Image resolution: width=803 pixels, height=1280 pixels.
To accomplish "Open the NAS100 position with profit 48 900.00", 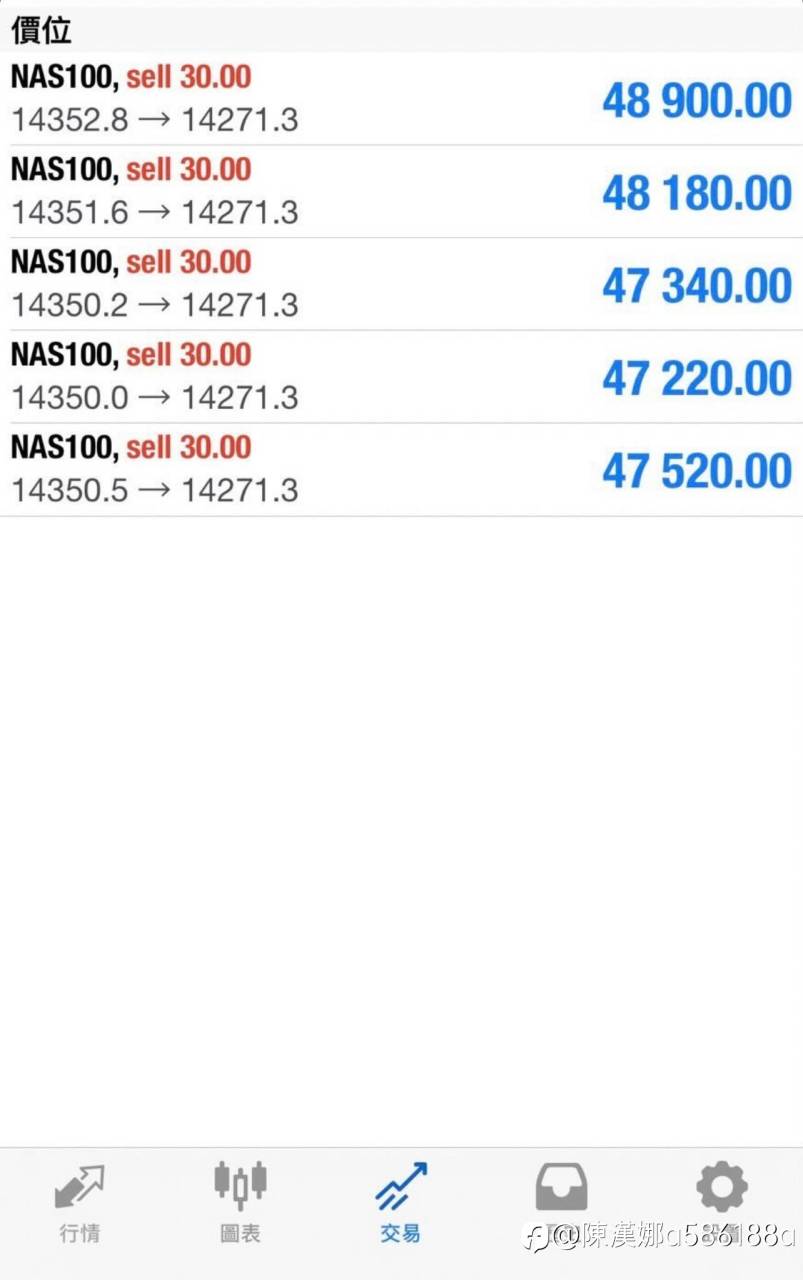I will click(400, 99).
